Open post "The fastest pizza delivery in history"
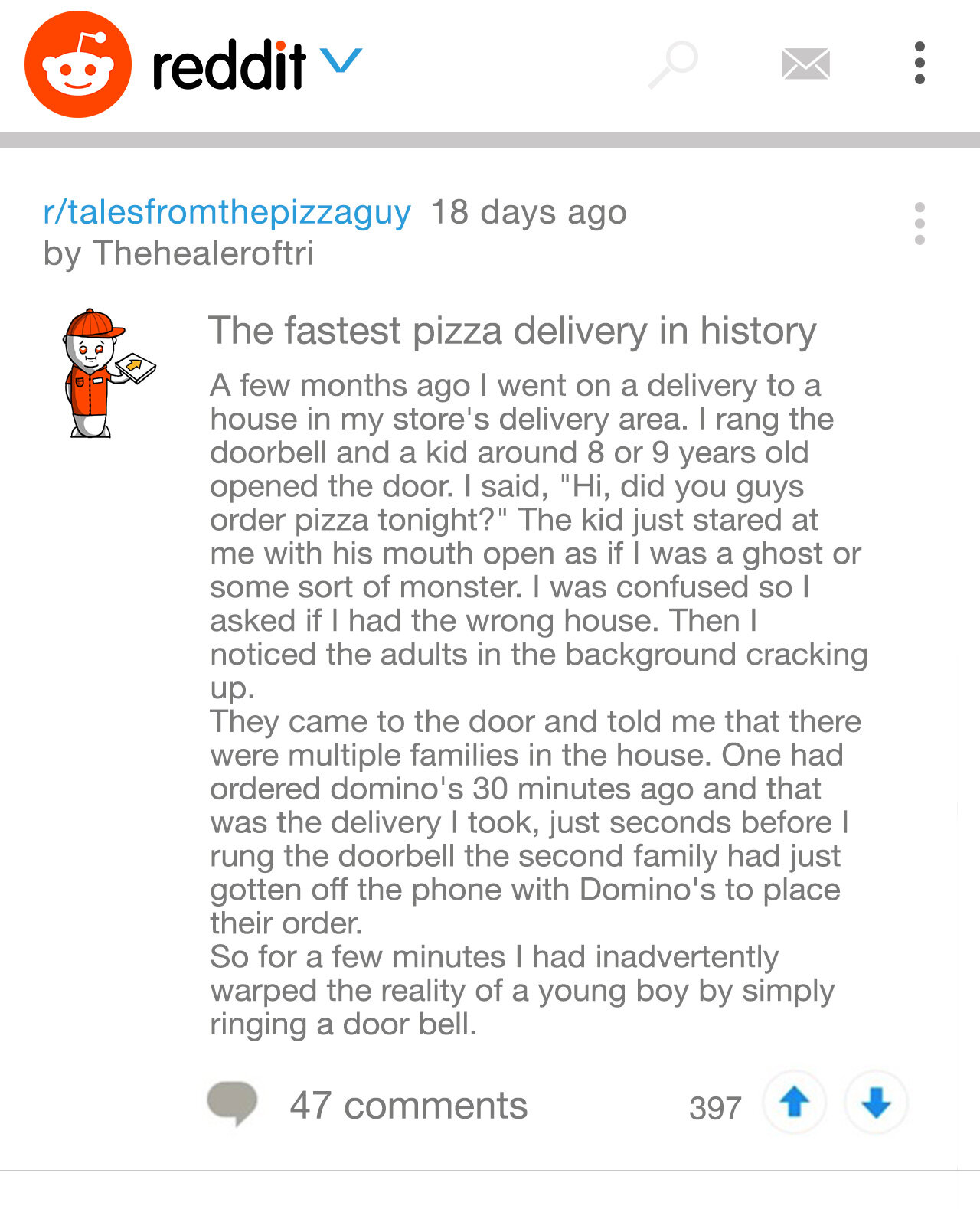 click(512, 331)
